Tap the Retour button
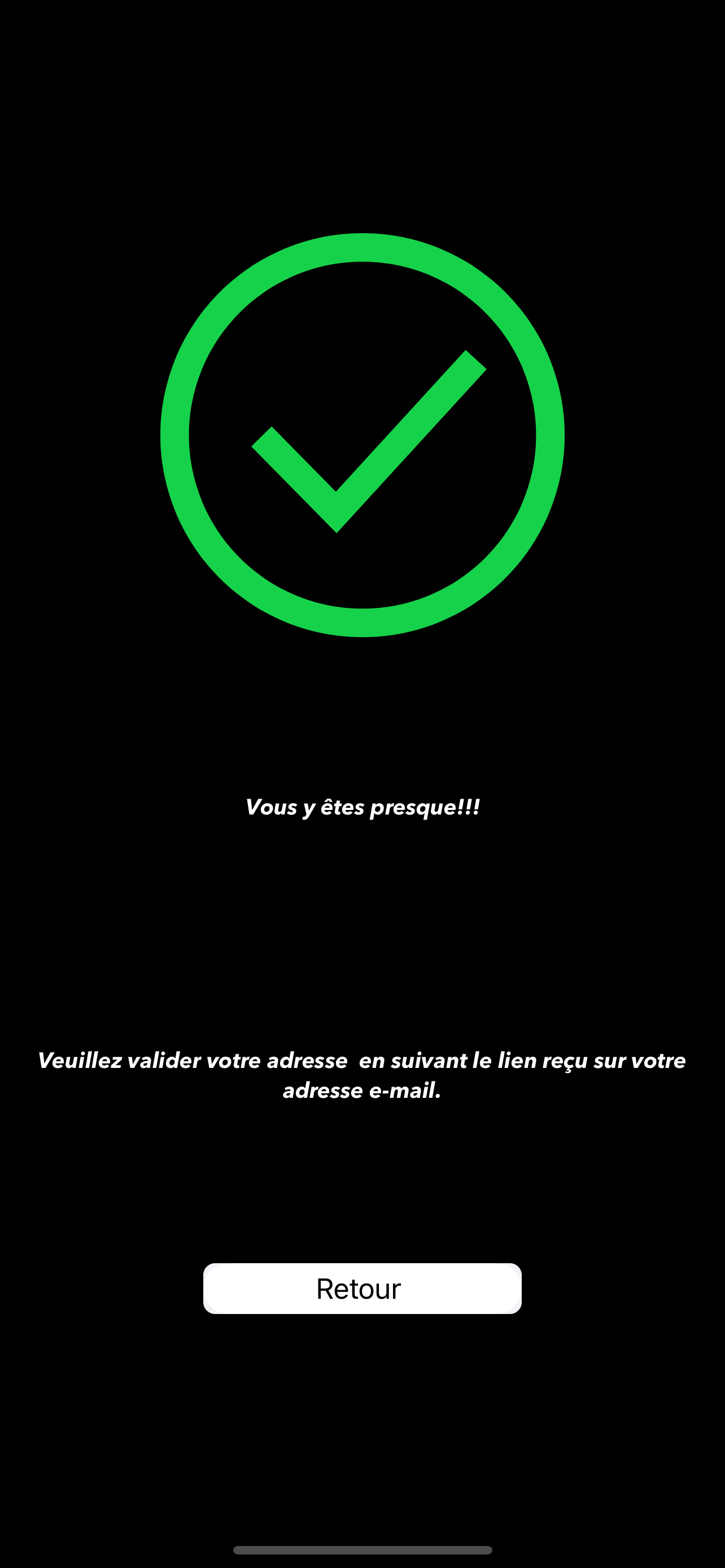Screen dimensions: 725x1568 click(x=362, y=1289)
